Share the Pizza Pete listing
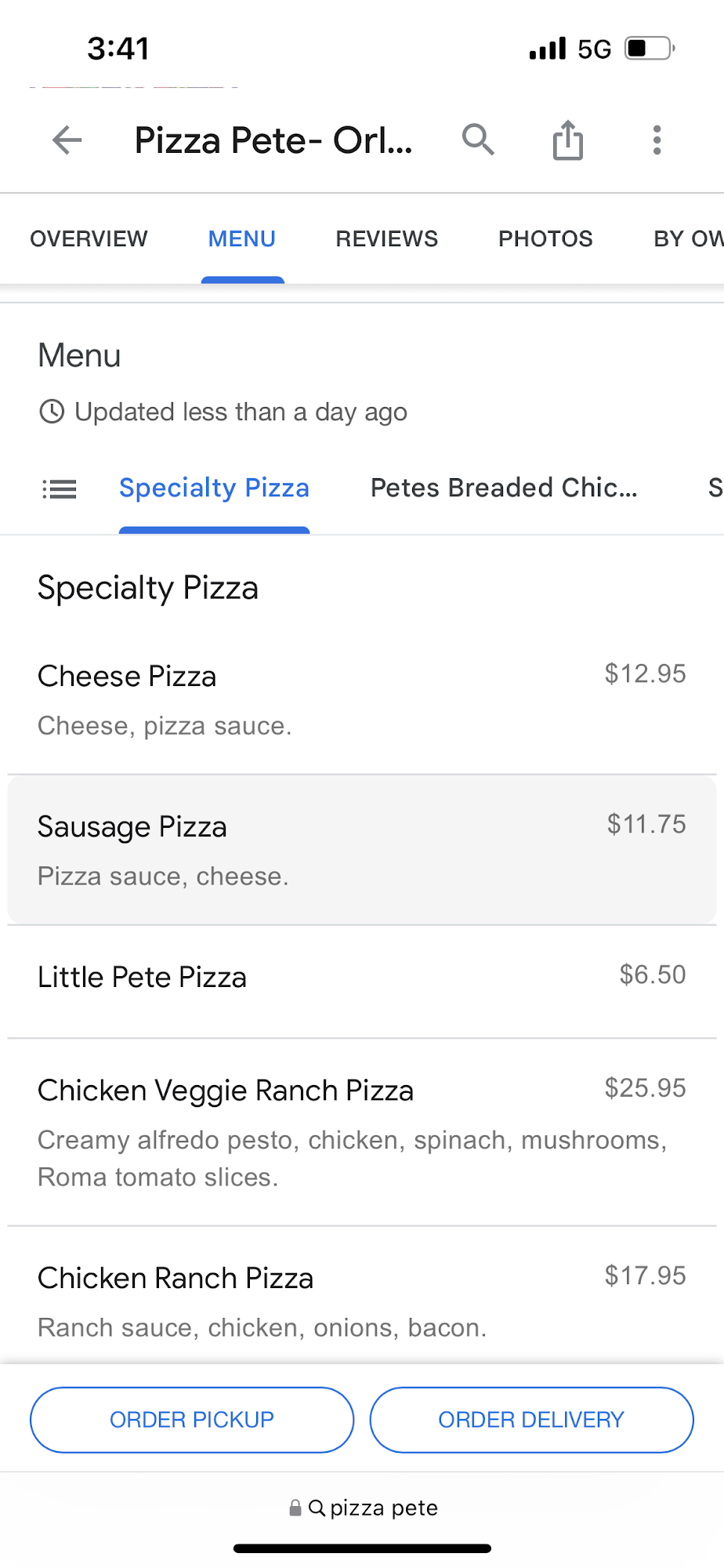This screenshot has height=1568, width=724. click(x=568, y=141)
